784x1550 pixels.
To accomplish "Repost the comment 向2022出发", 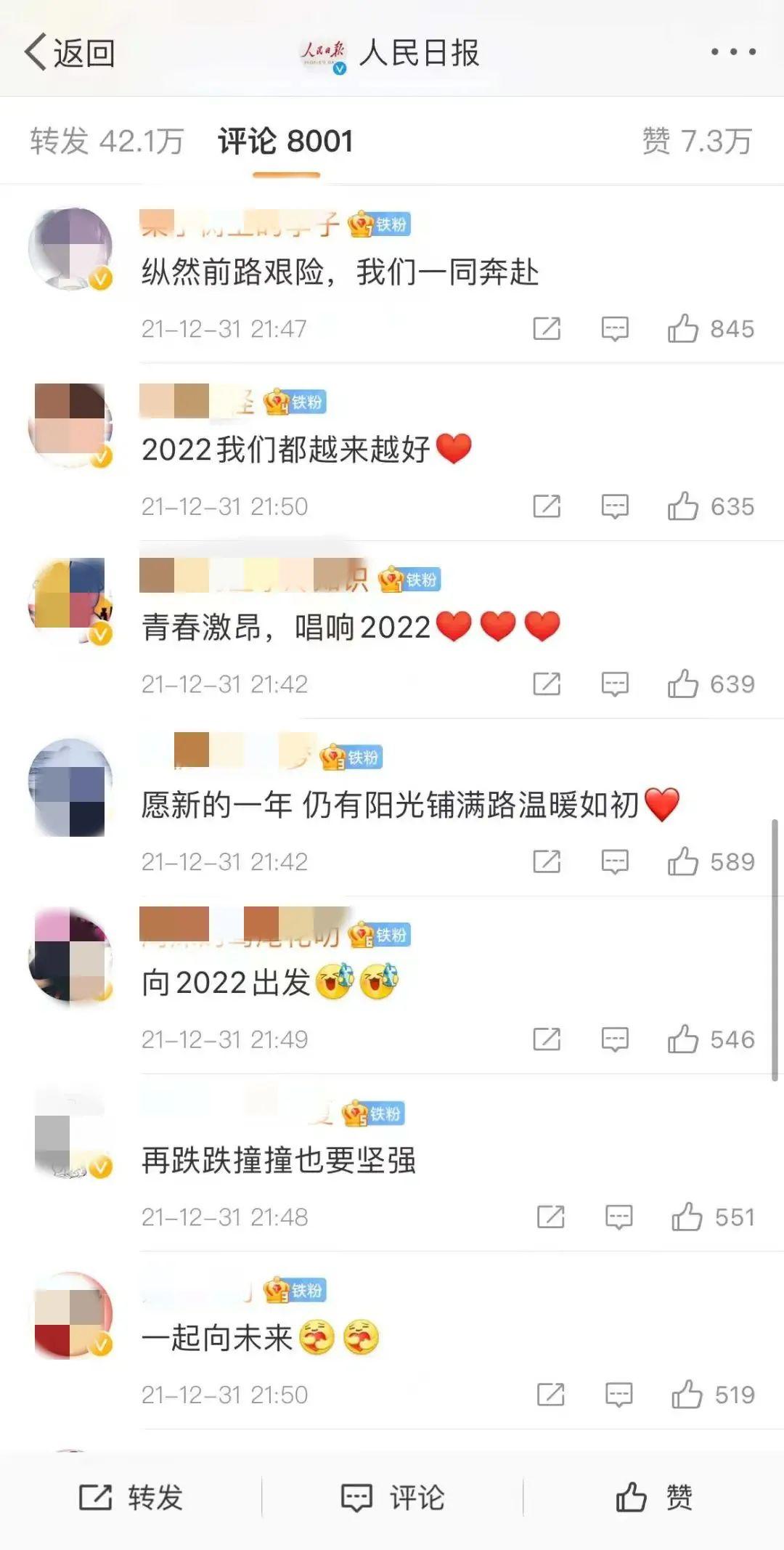I will pyautogui.click(x=547, y=1039).
